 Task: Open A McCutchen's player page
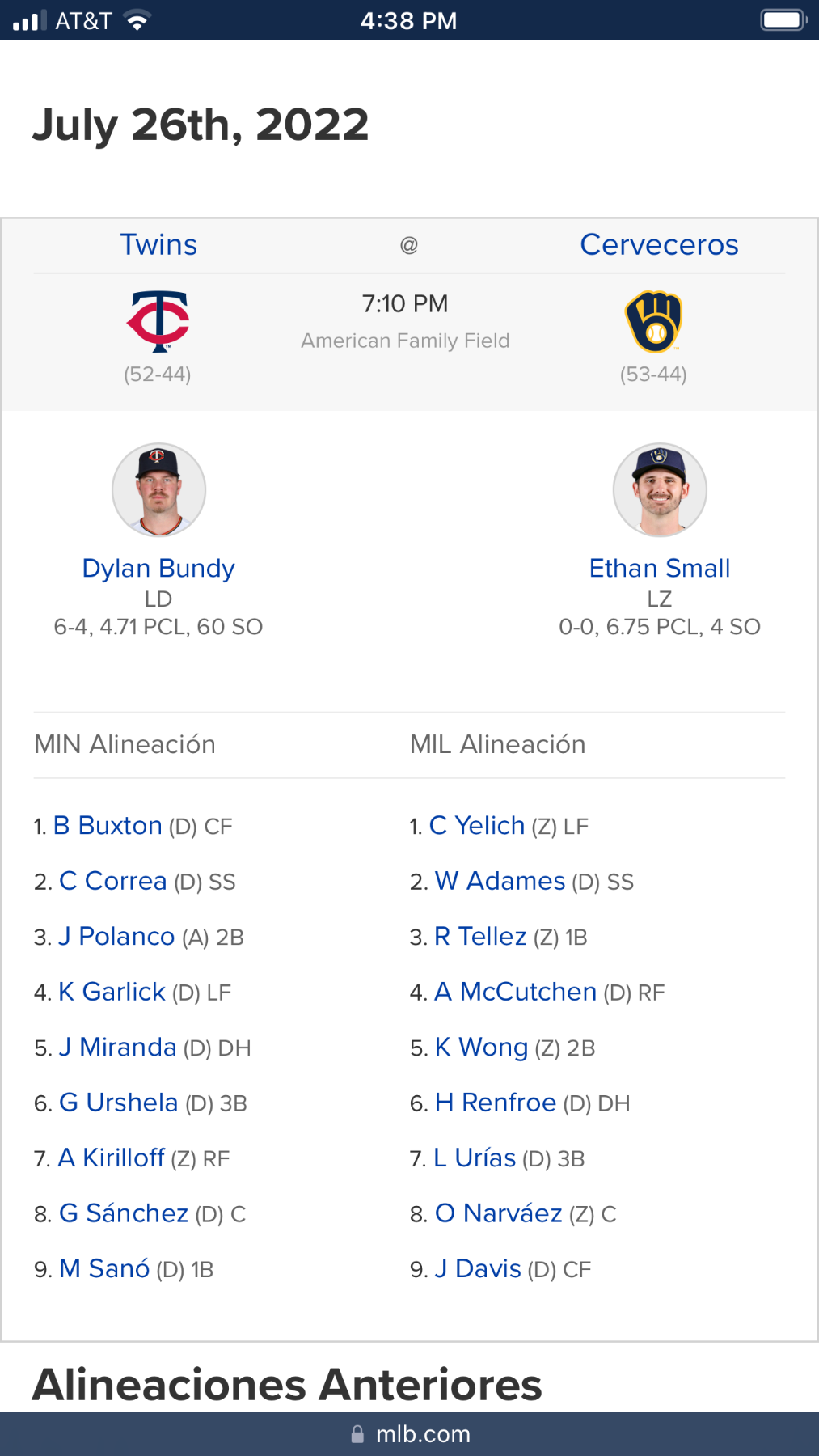(x=515, y=992)
